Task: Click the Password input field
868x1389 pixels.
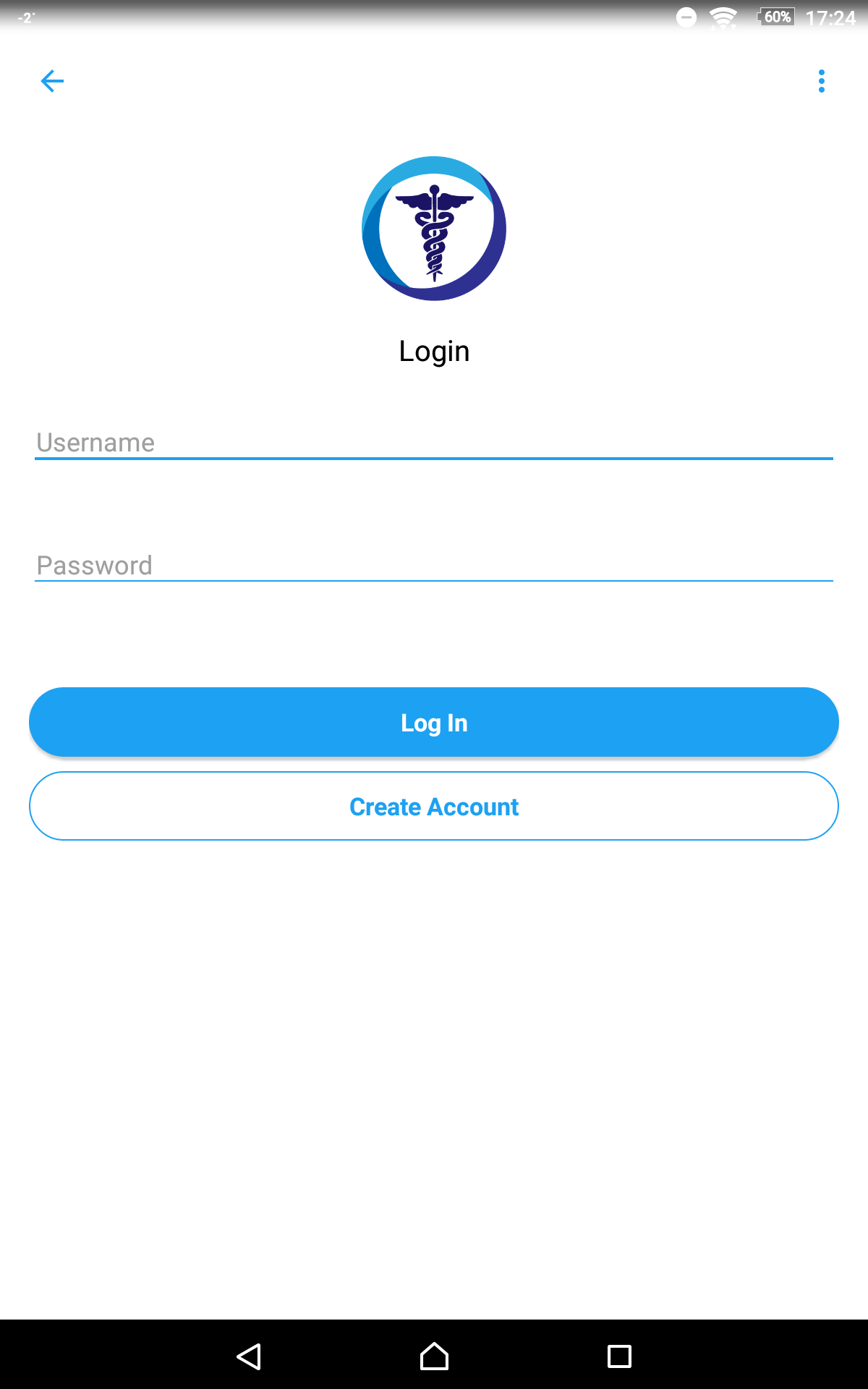Action: [434, 566]
